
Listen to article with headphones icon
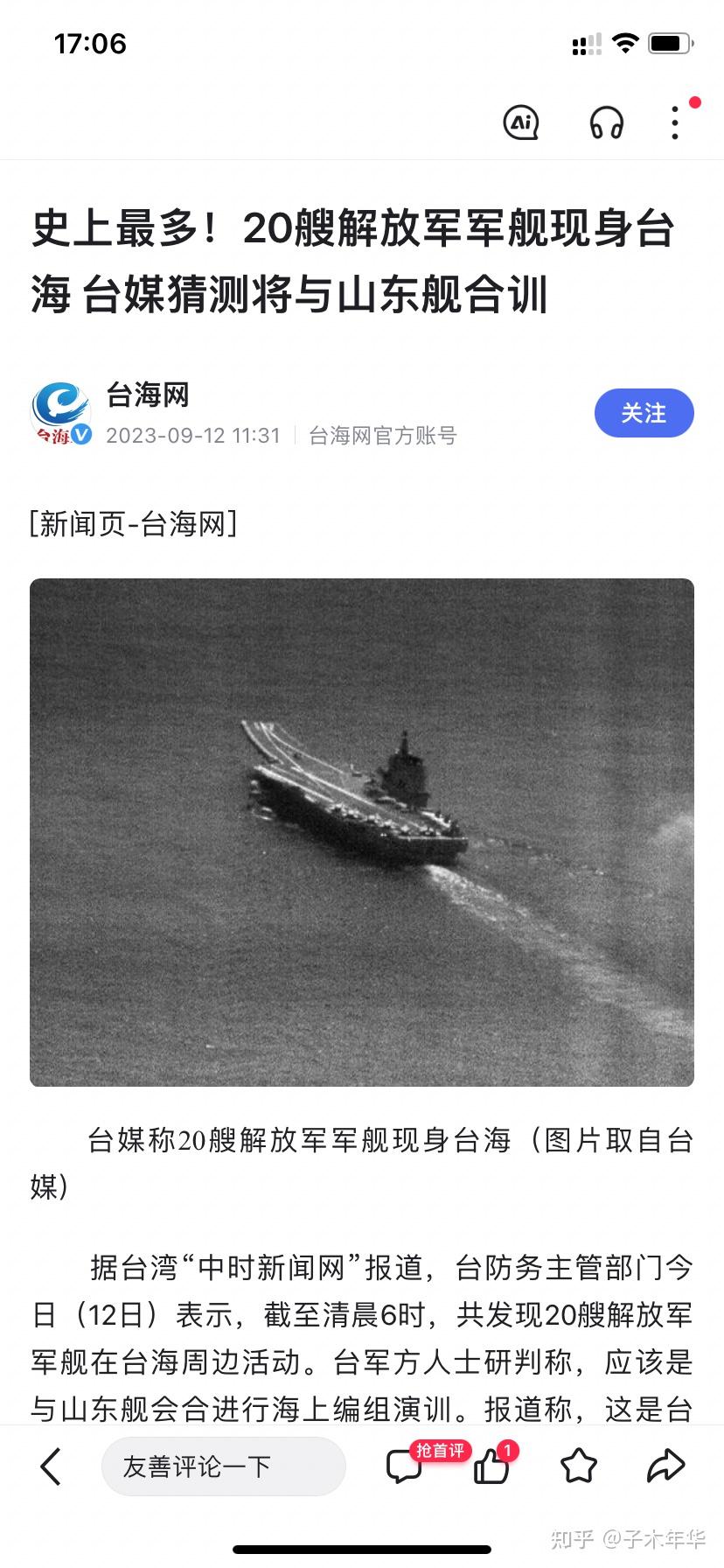(x=606, y=122)
